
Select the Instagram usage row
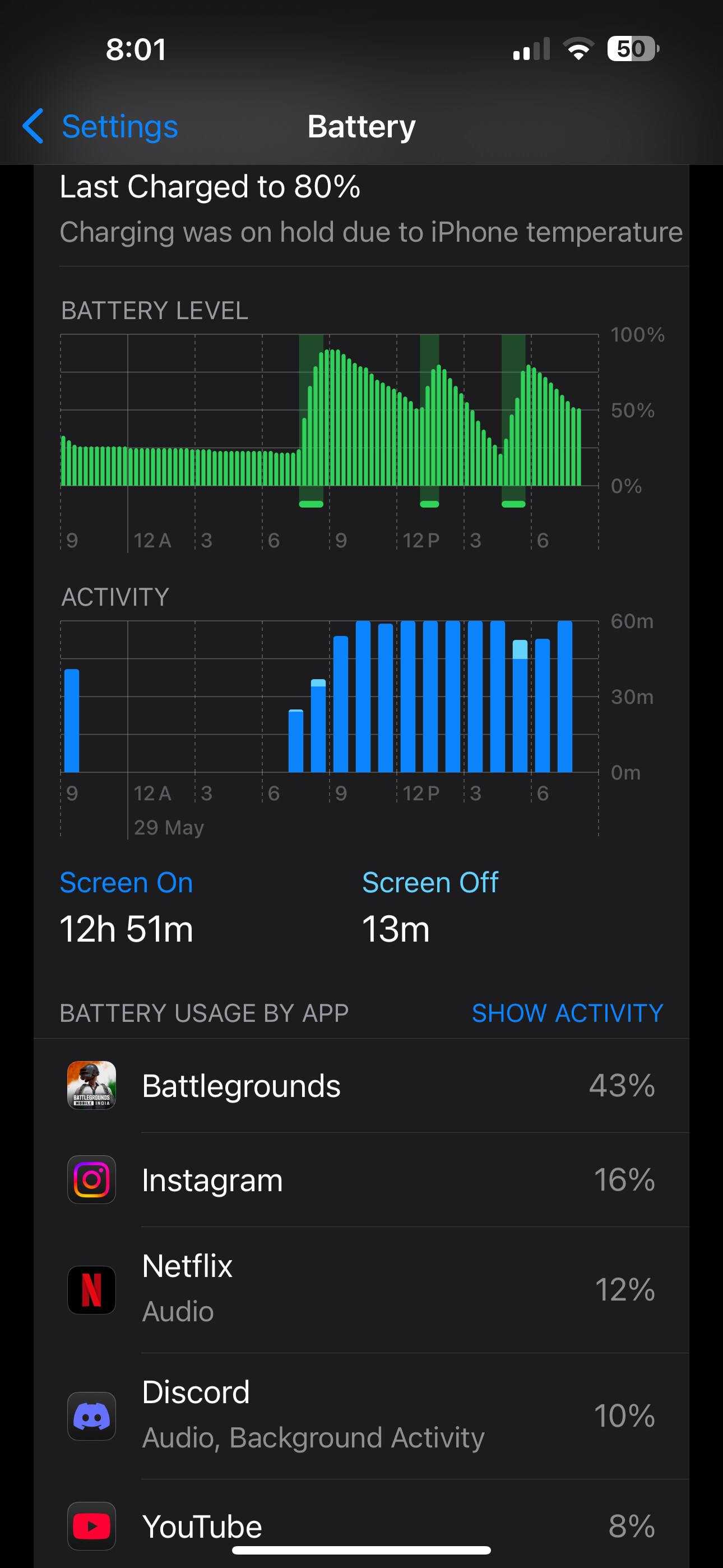coord(361,1180)
